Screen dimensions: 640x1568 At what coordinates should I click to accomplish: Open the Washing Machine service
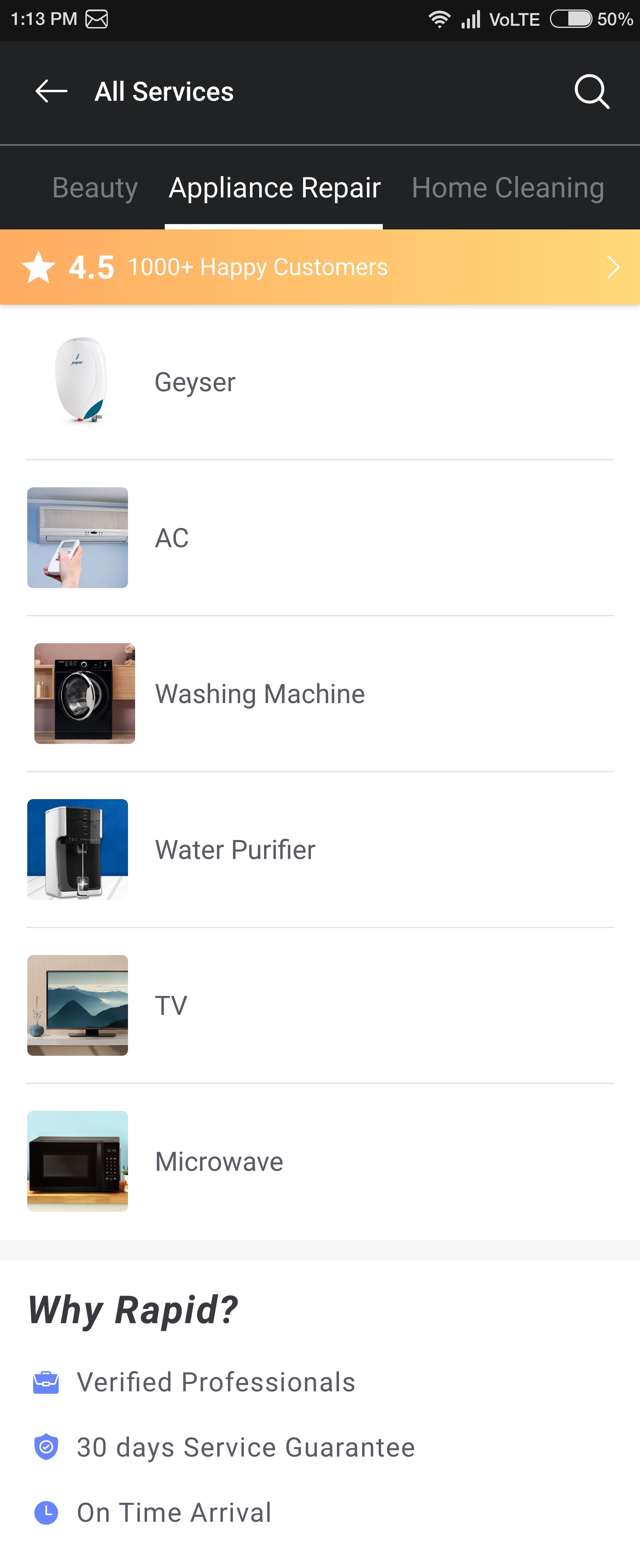pos(320,694)
